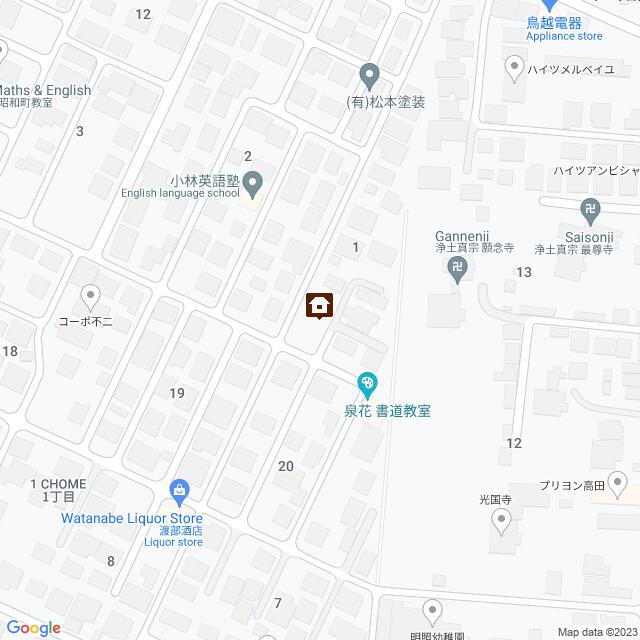Open the 小林英語塾 English language school pin
The image size is (640, 640).
(x=253, y=183)
